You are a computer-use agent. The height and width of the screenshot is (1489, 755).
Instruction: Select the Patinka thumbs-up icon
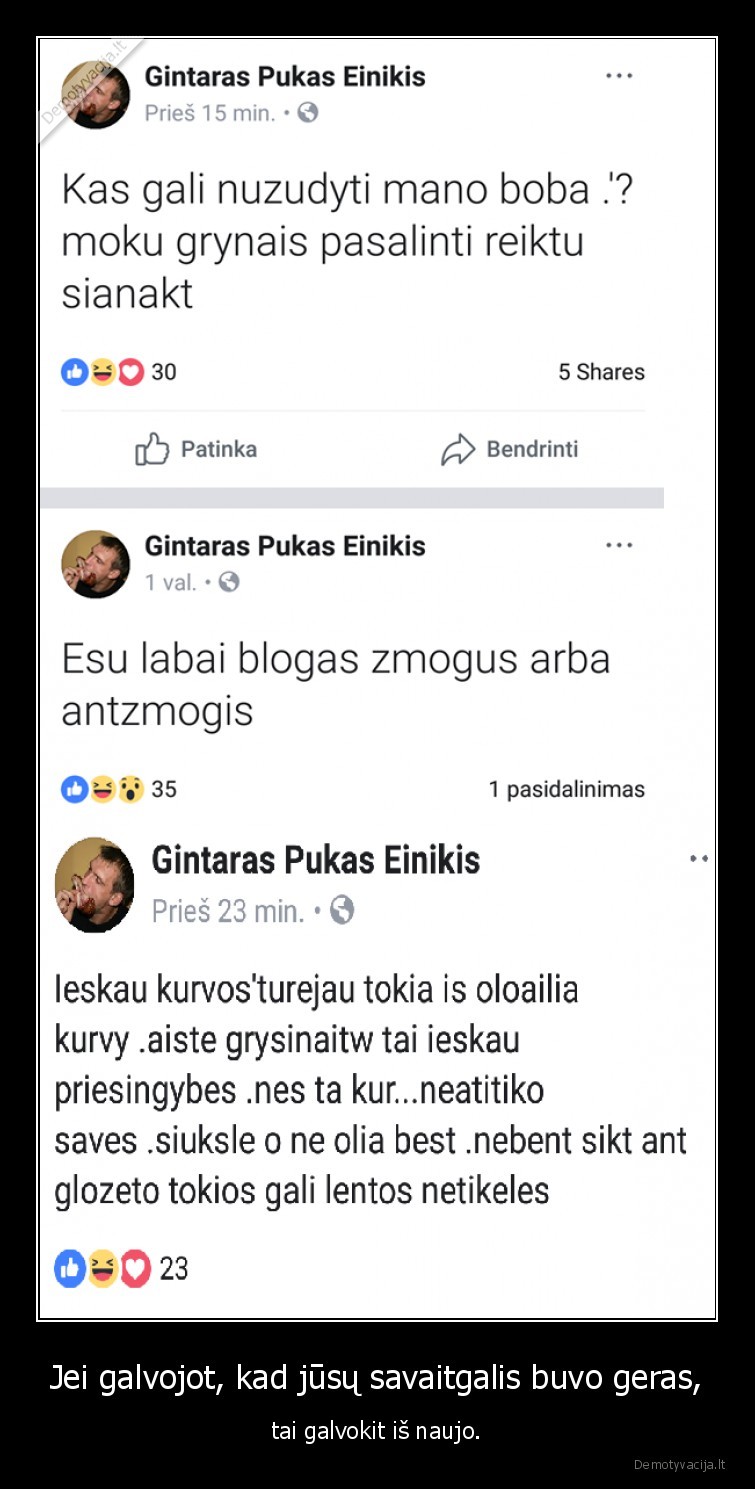coord(151,448)
